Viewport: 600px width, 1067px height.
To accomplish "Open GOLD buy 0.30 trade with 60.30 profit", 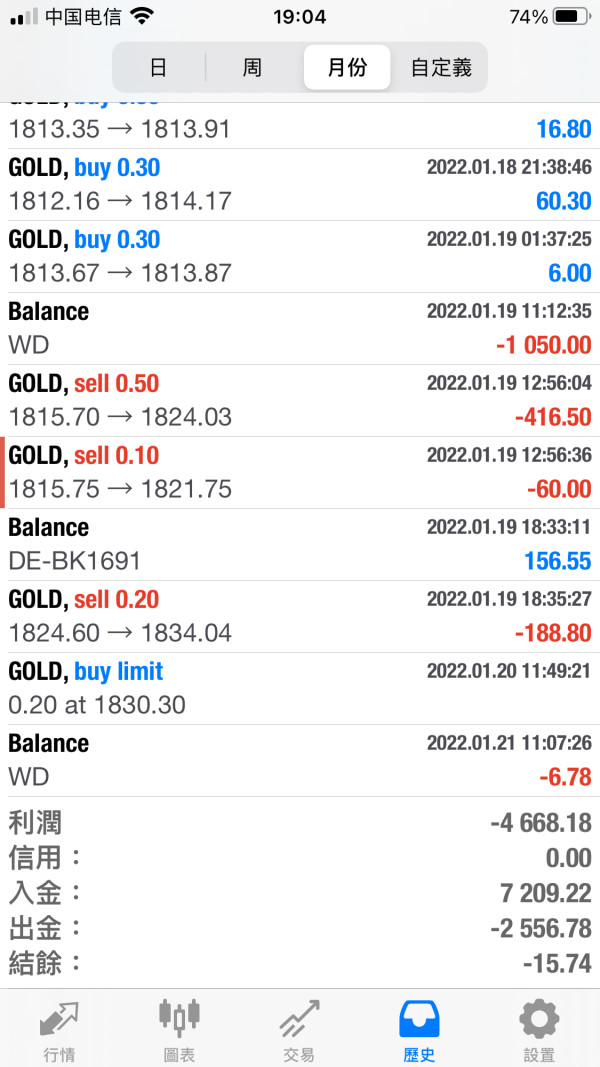I will click(300, 185).
